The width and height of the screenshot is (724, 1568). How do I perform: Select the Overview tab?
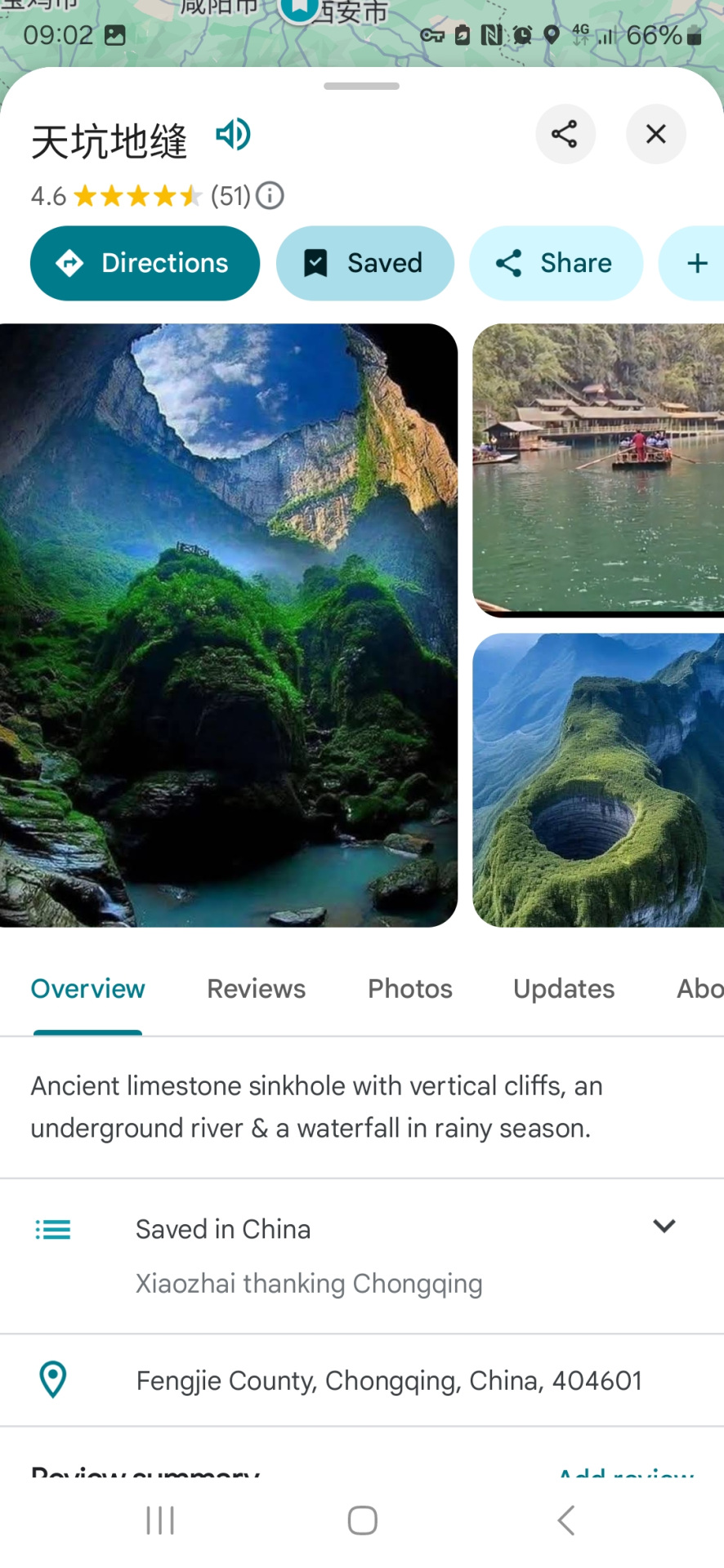87,989
